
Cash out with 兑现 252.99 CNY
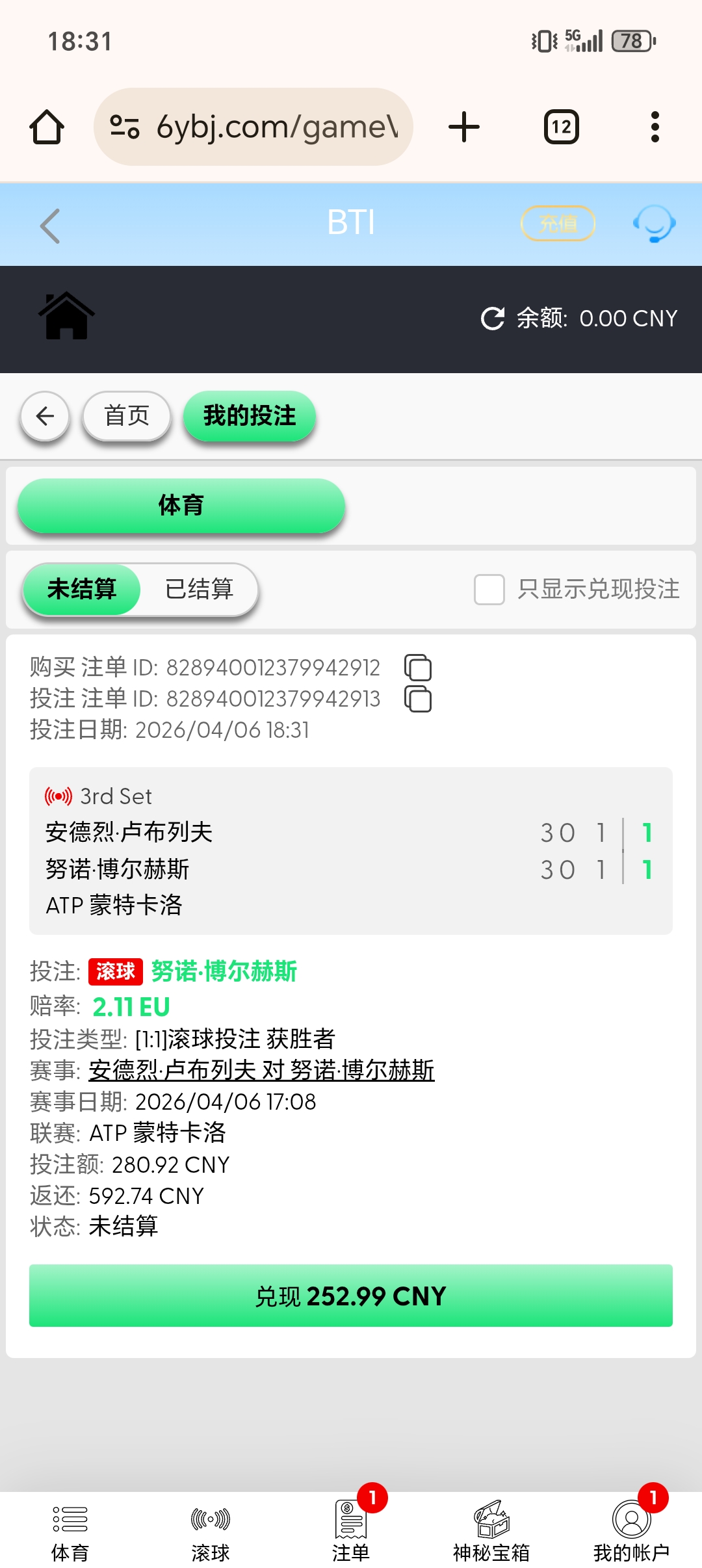pos(351,1296)
